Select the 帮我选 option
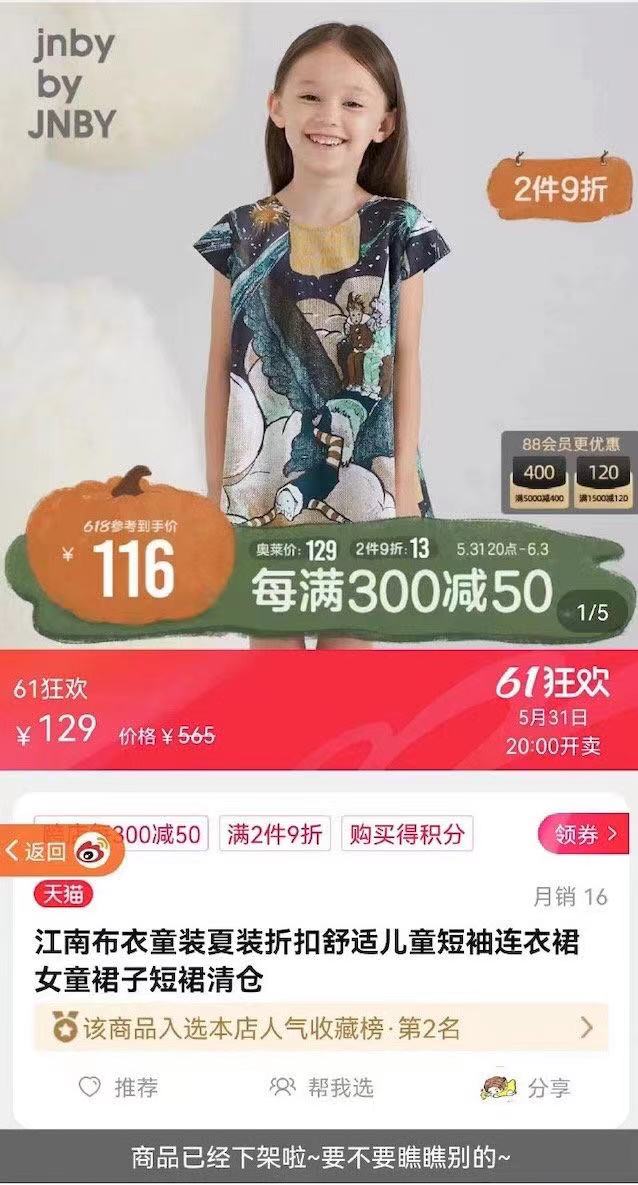 click(x=321, y=1087)
